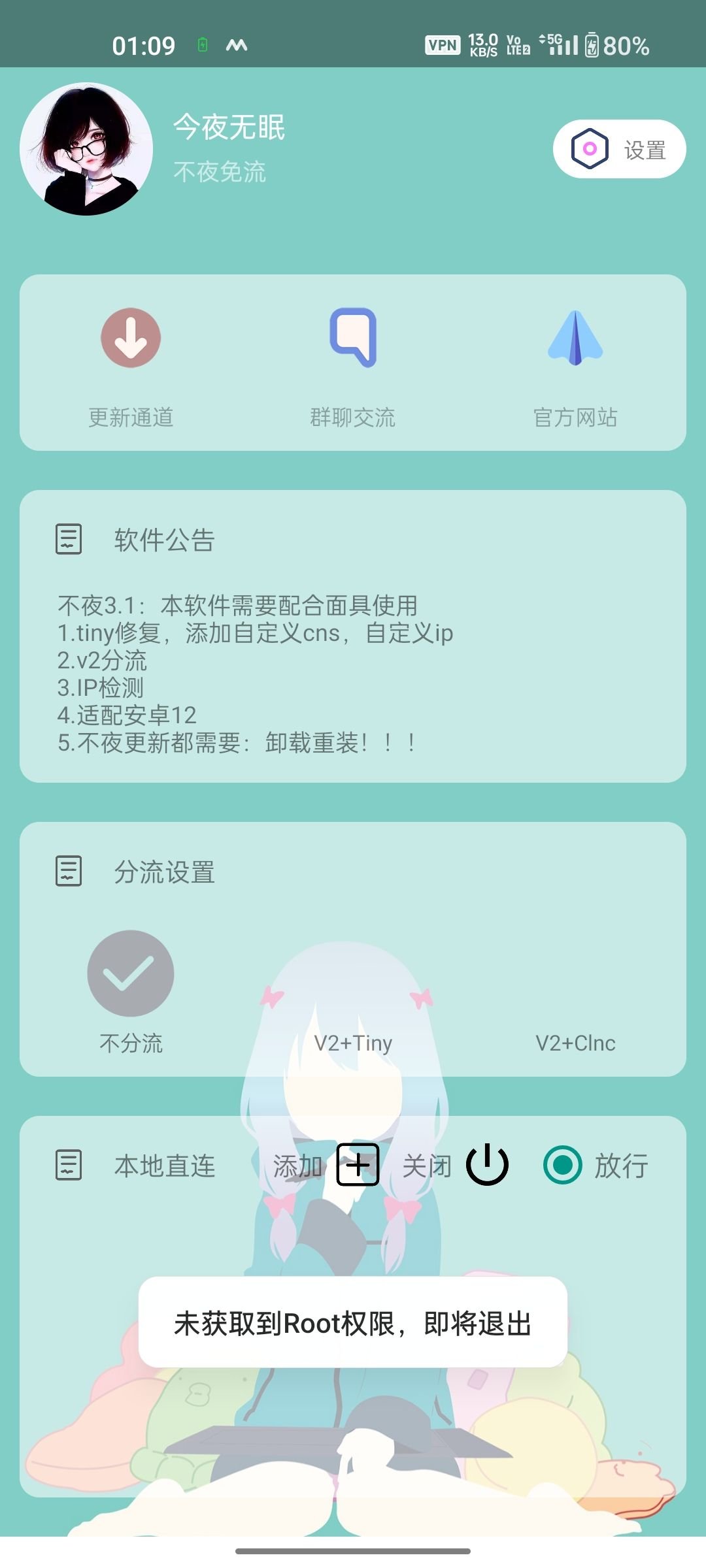
Task: Enable the 放行 radio button
Action: [563, 1168]
